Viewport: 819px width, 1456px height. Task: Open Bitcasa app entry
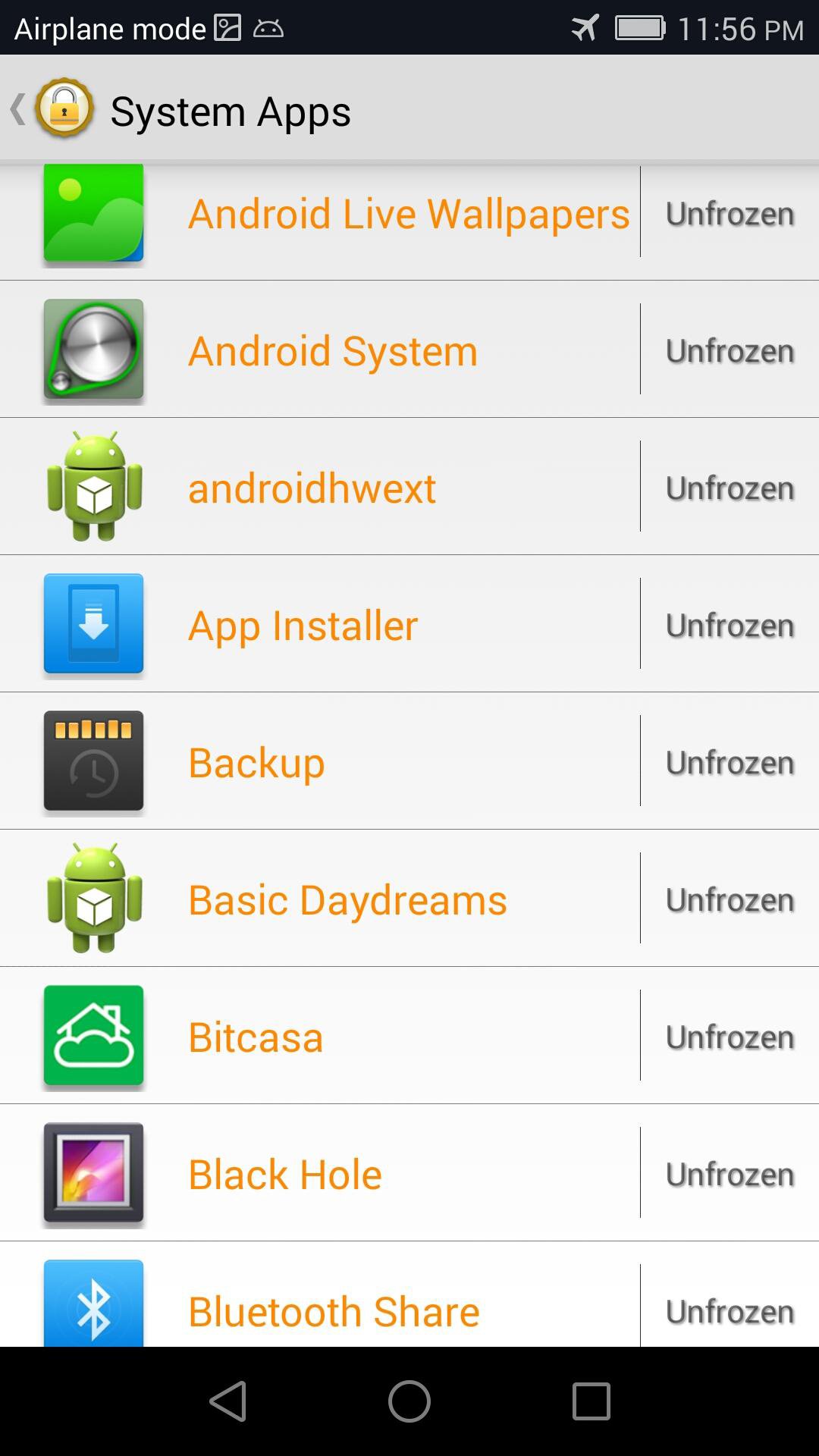[x=256, y=1037]
